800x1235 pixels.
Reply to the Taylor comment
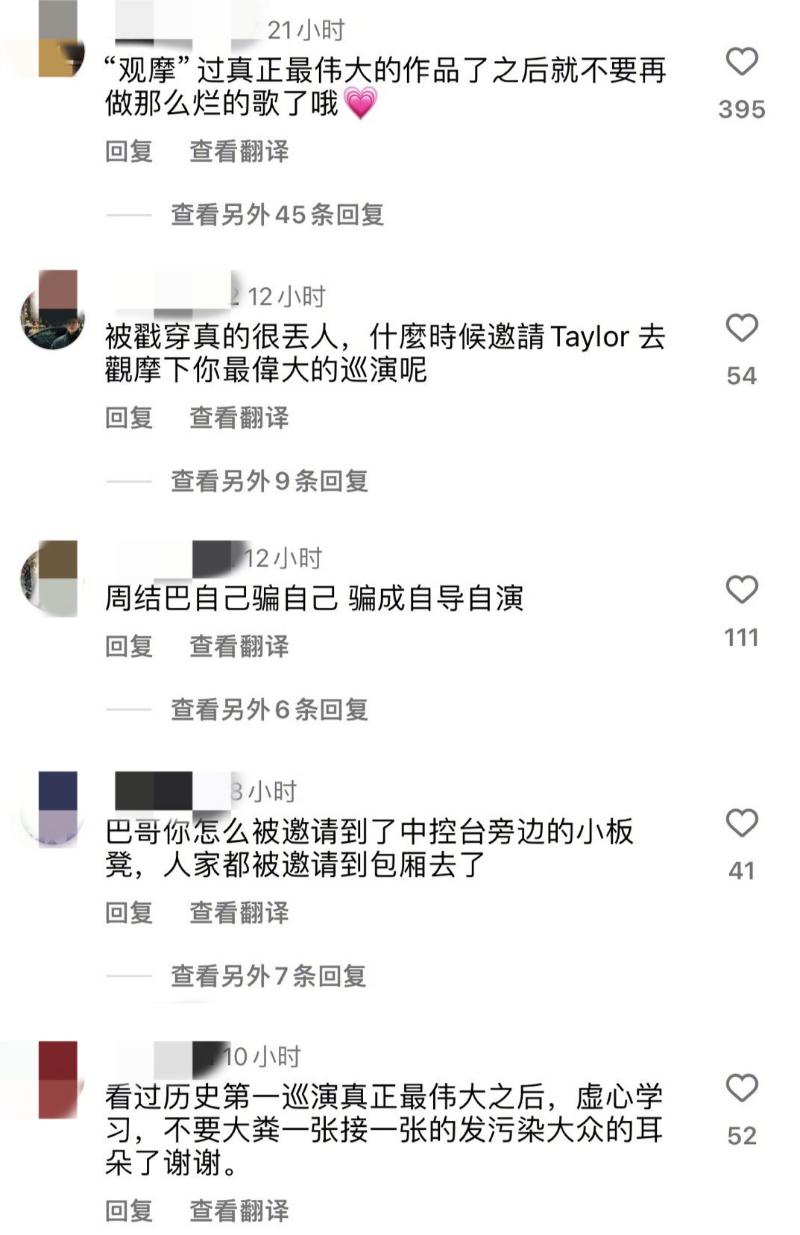pos(129,417)
